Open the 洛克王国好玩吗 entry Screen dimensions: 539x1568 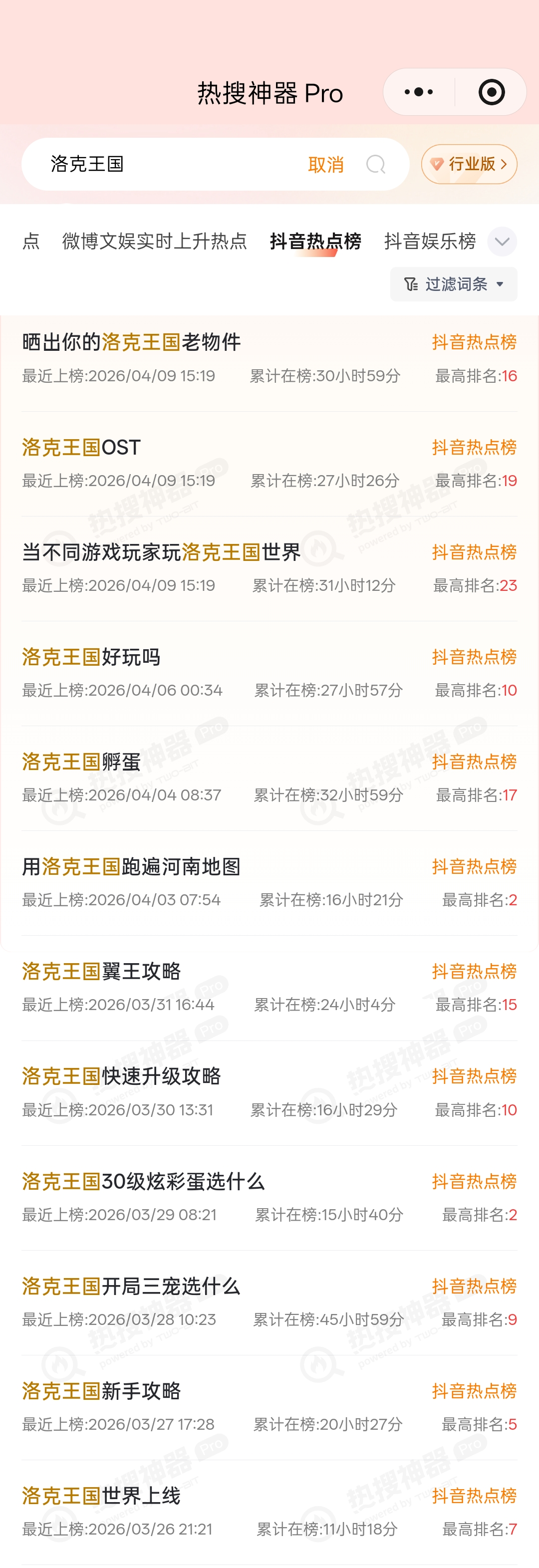91,657
